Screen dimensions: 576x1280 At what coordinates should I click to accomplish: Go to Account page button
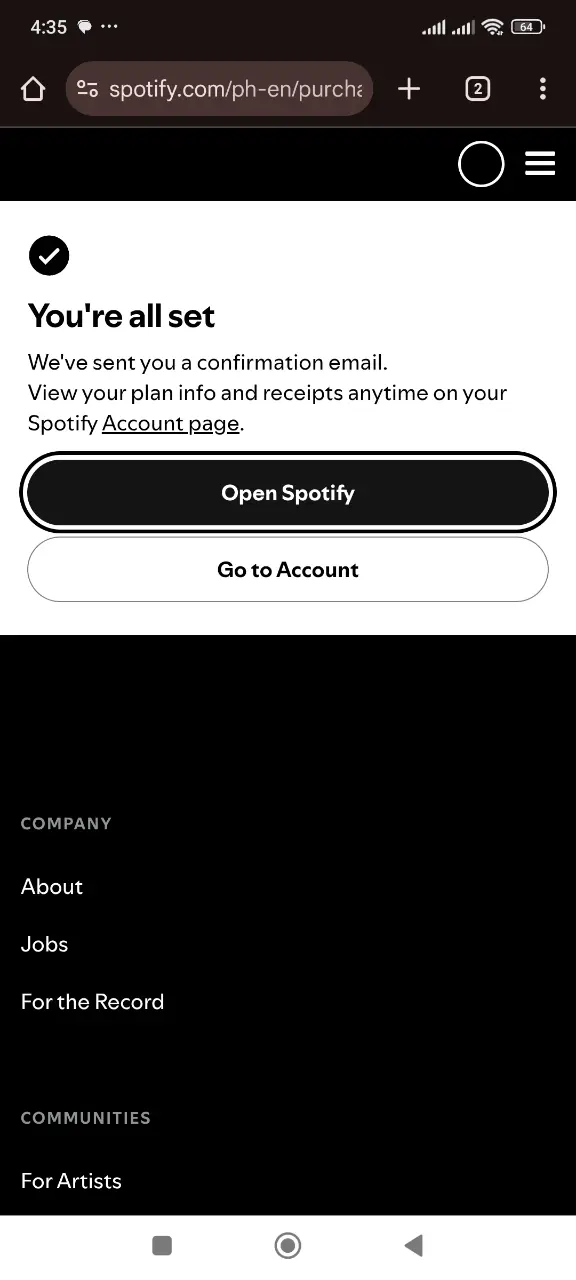pyautogui.click(x=288, y=569)
